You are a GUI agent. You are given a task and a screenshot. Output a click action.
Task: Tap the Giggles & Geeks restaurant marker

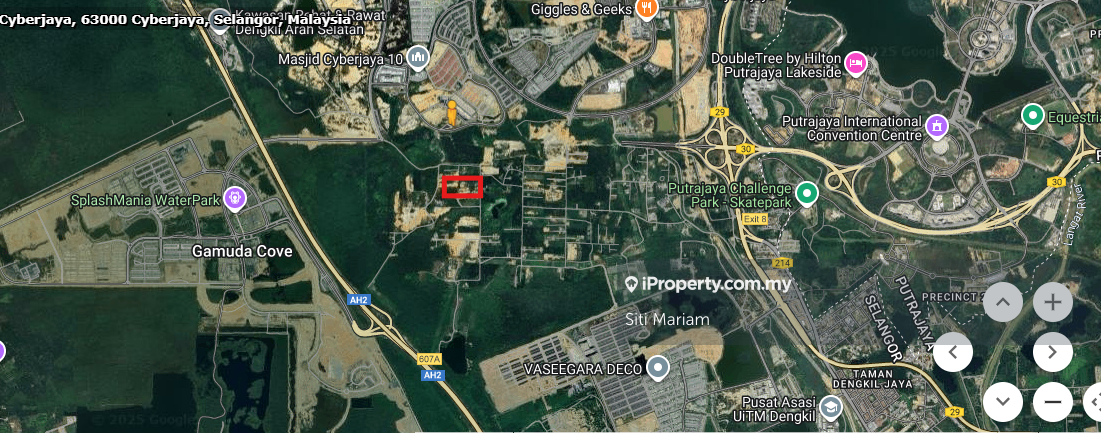[x=647, y=9]
